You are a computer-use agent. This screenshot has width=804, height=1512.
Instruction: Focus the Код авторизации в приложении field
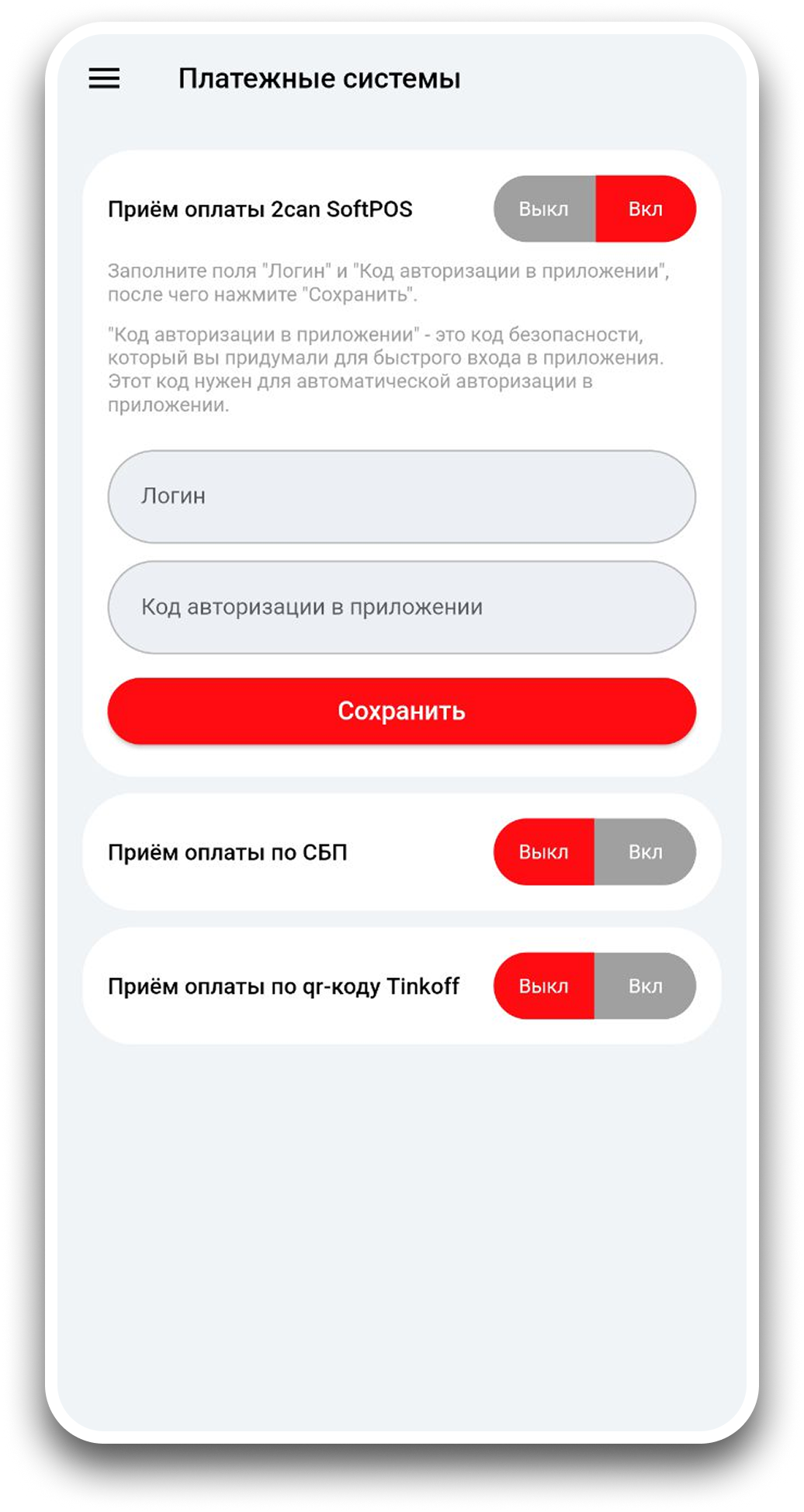pos(401,607)
